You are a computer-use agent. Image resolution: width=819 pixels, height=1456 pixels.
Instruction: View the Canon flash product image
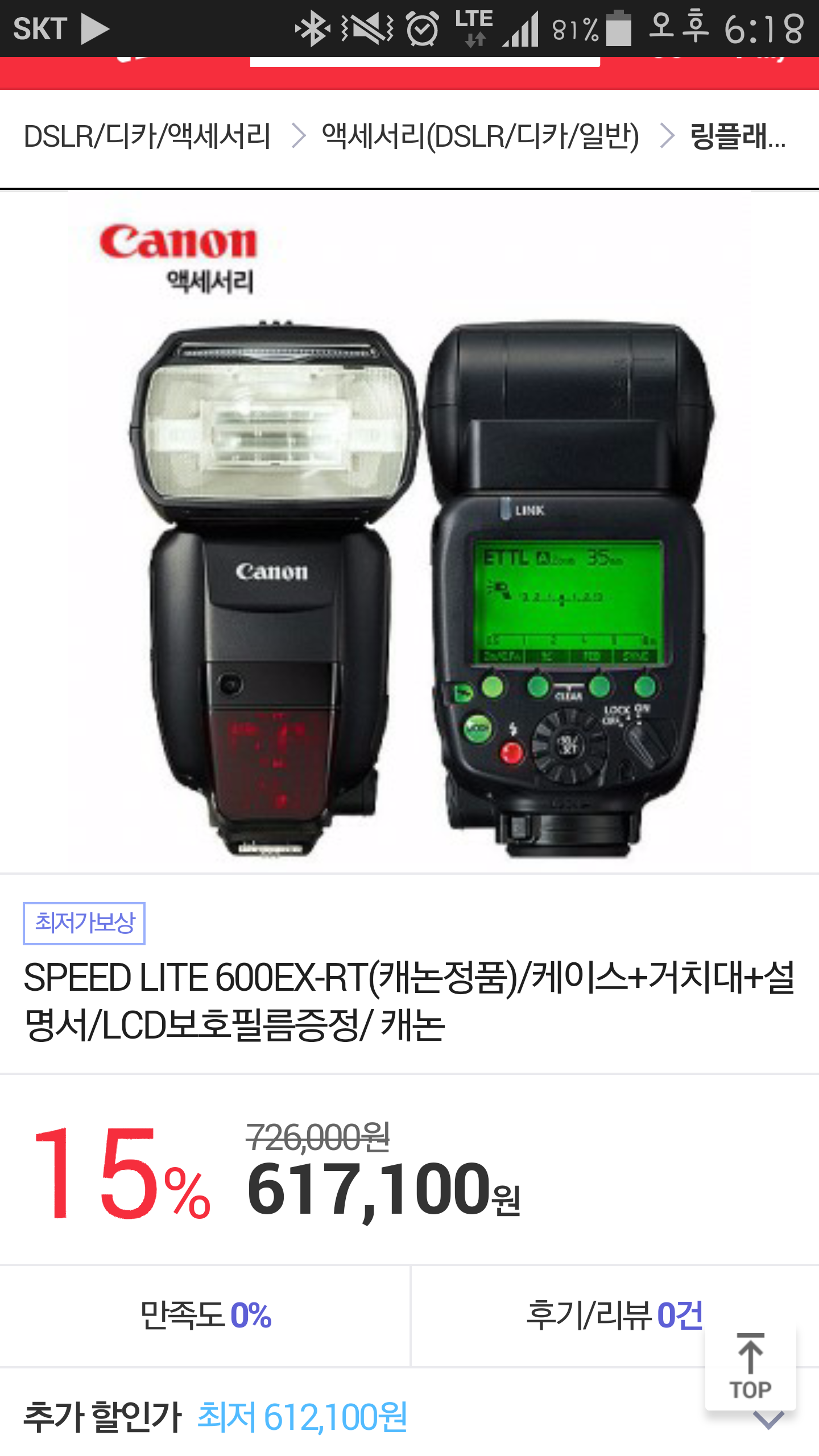(x=409, y=532)
